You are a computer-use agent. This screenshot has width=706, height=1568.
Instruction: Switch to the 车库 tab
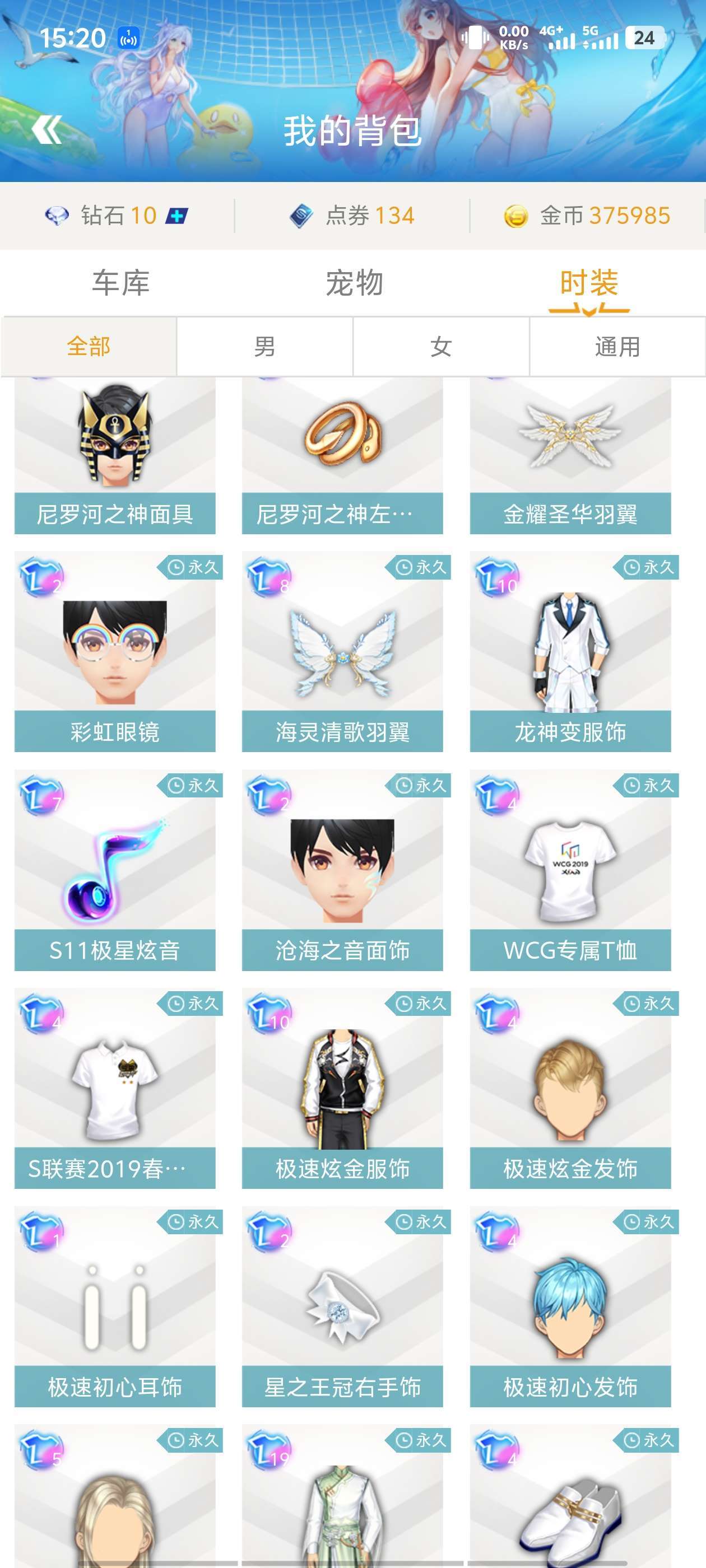coord(120,283)
